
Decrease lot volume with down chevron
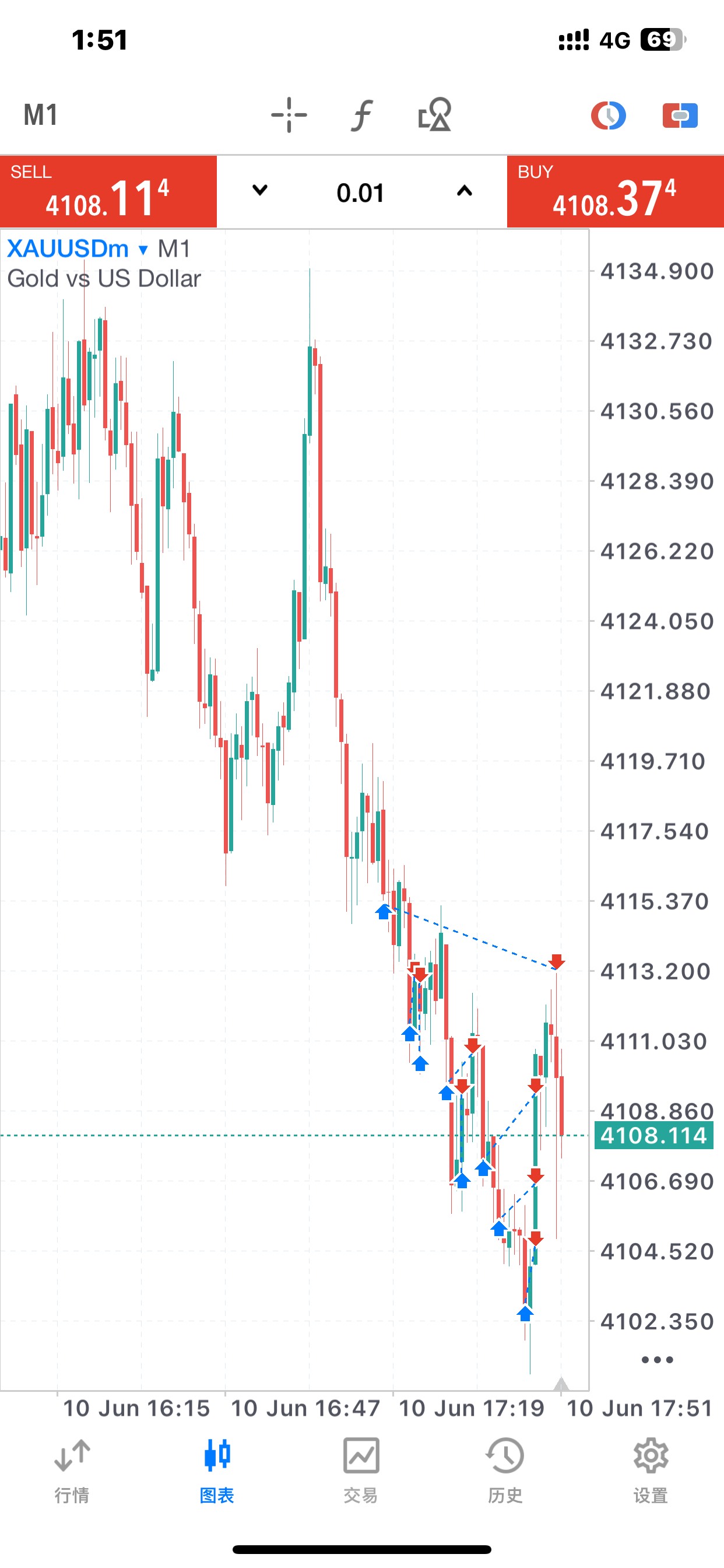[x=260, y=191]
